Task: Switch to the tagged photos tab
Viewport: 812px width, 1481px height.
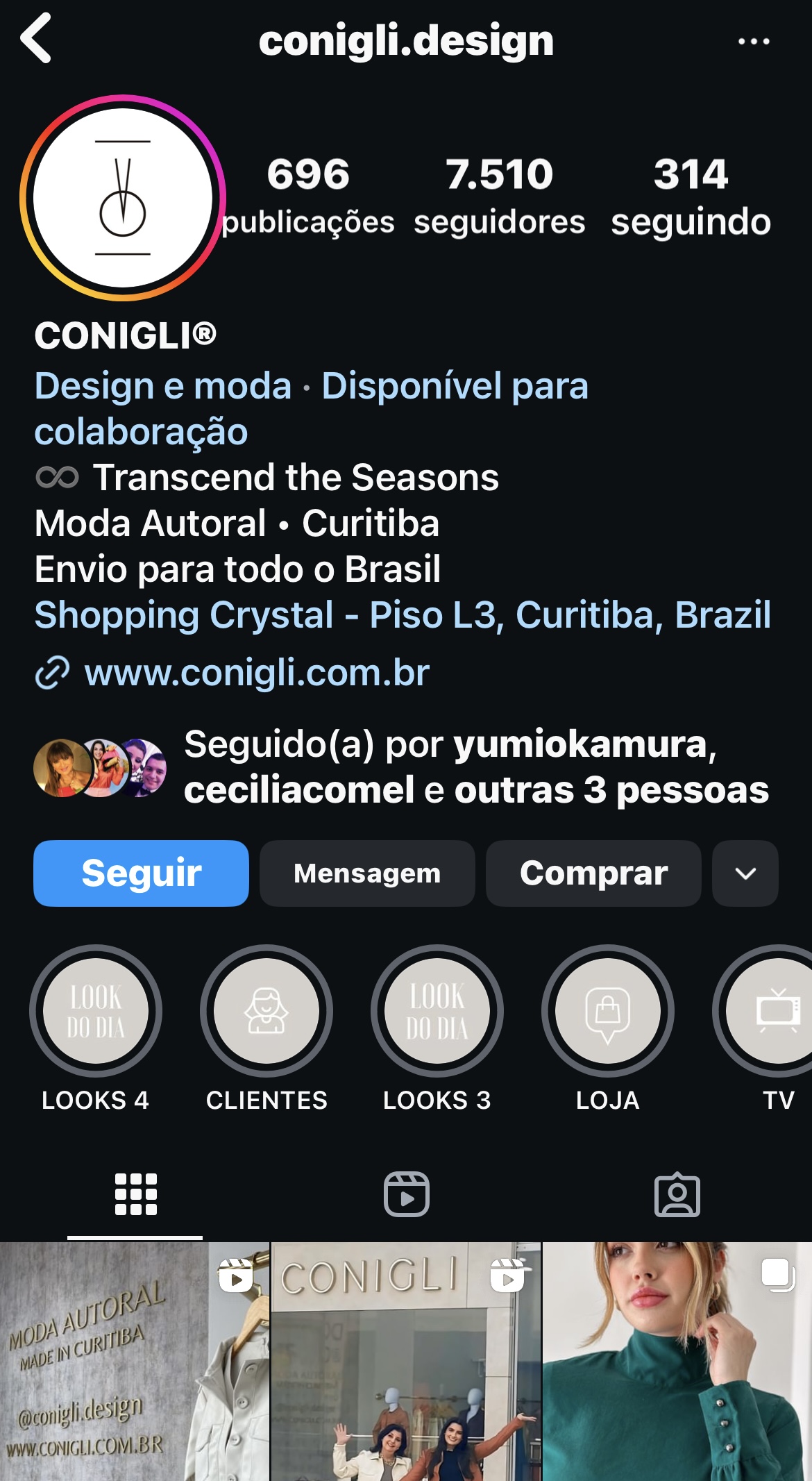Action: point(677,1194)
